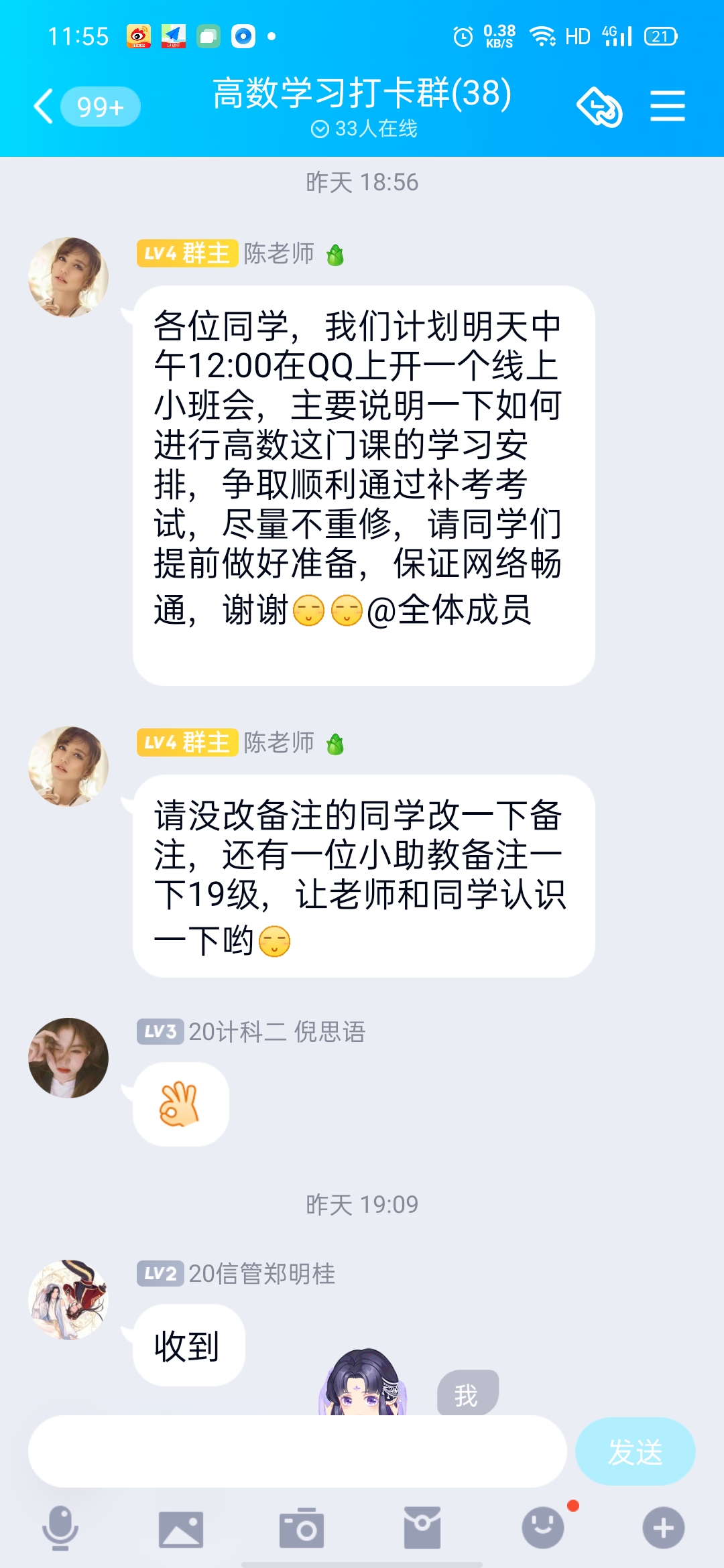724x1568 pixels.
Task: Tap the 我 suggested reply bubble
Action: click(467, 1394)
